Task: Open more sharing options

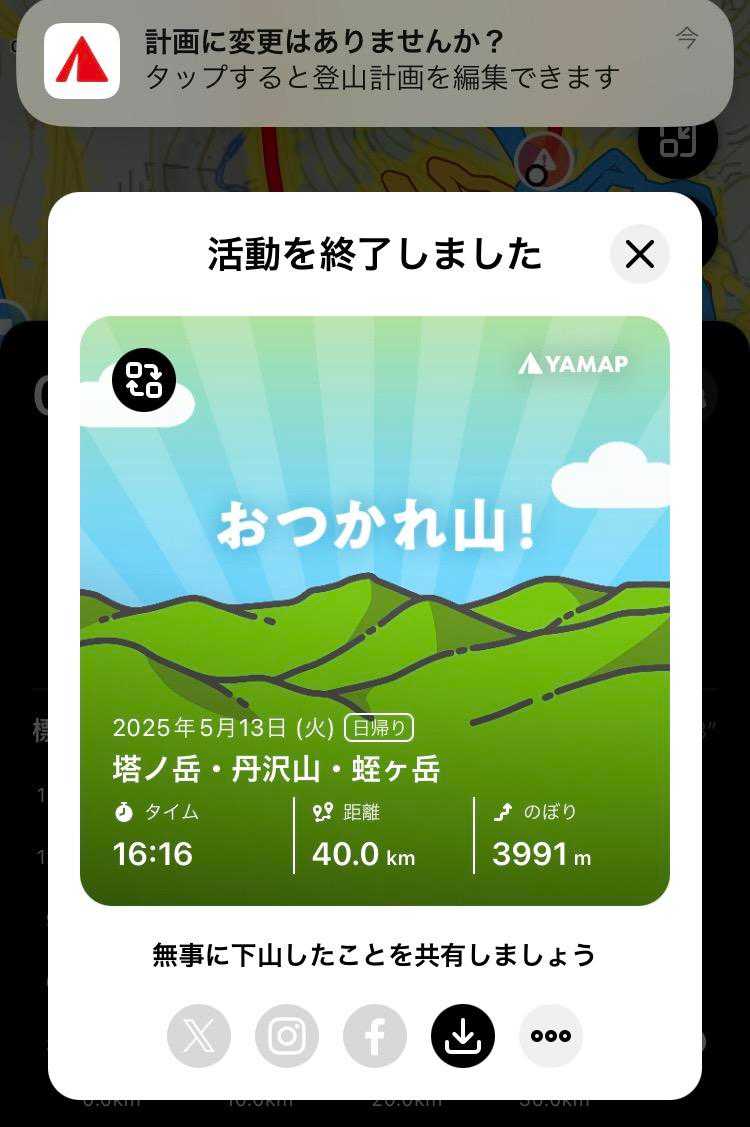Action: pyautogui.click(x=551, y=1036)
